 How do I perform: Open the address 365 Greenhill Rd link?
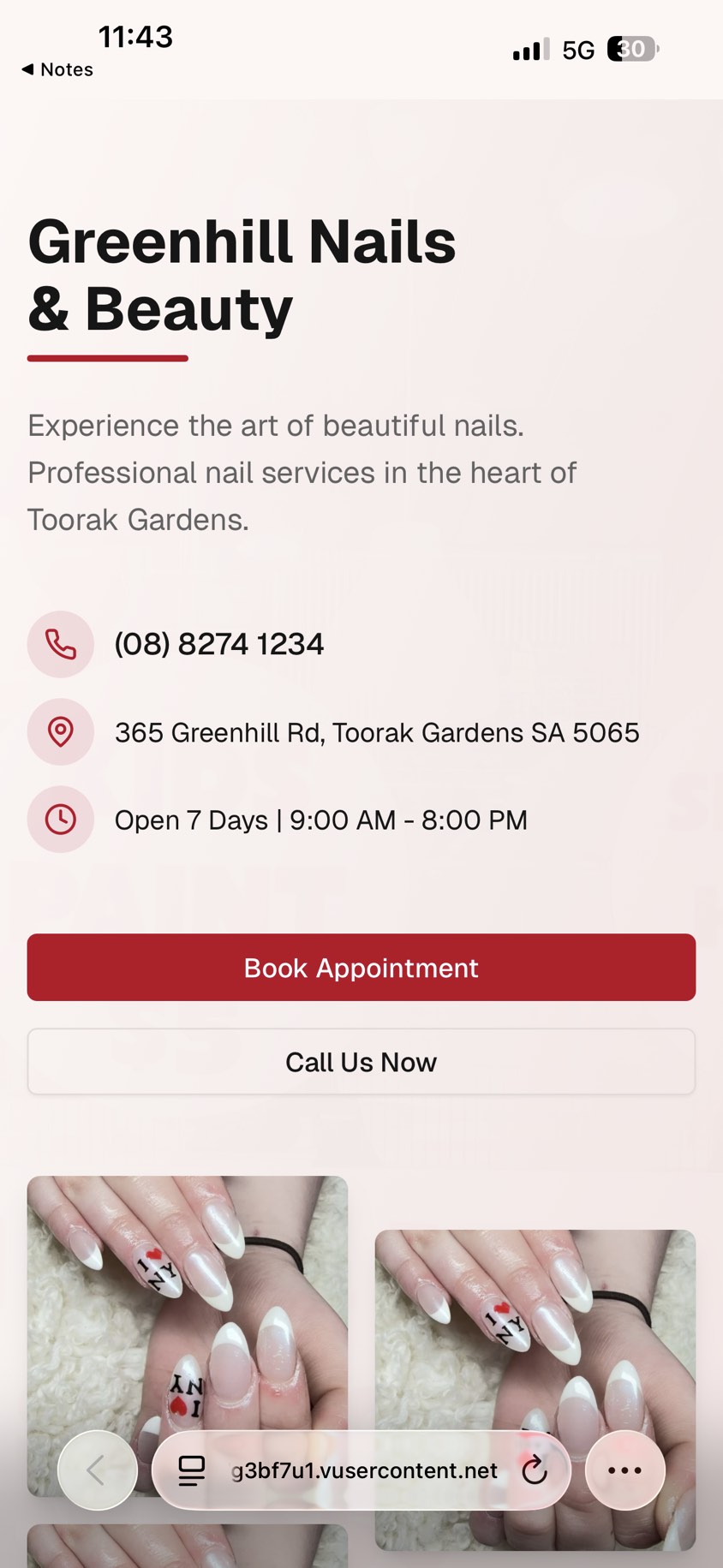[x=377, y=732]
